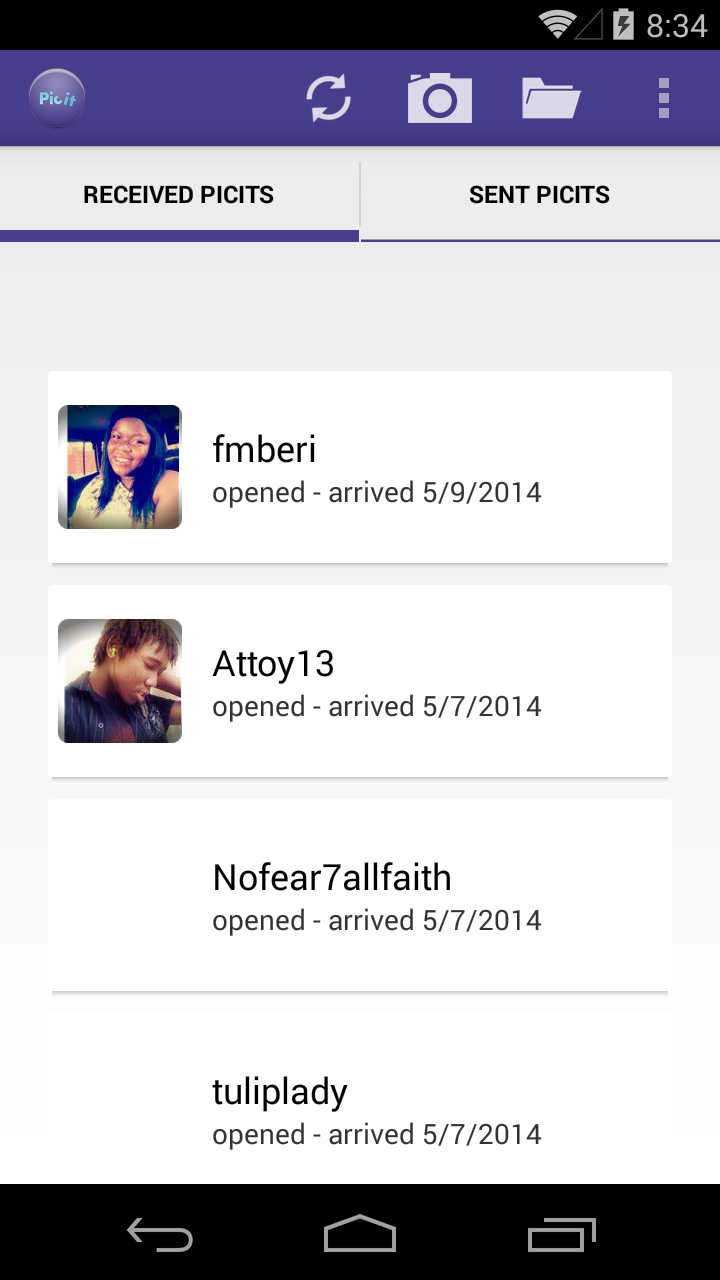Tap the Picit app logo

coord(57,98)
